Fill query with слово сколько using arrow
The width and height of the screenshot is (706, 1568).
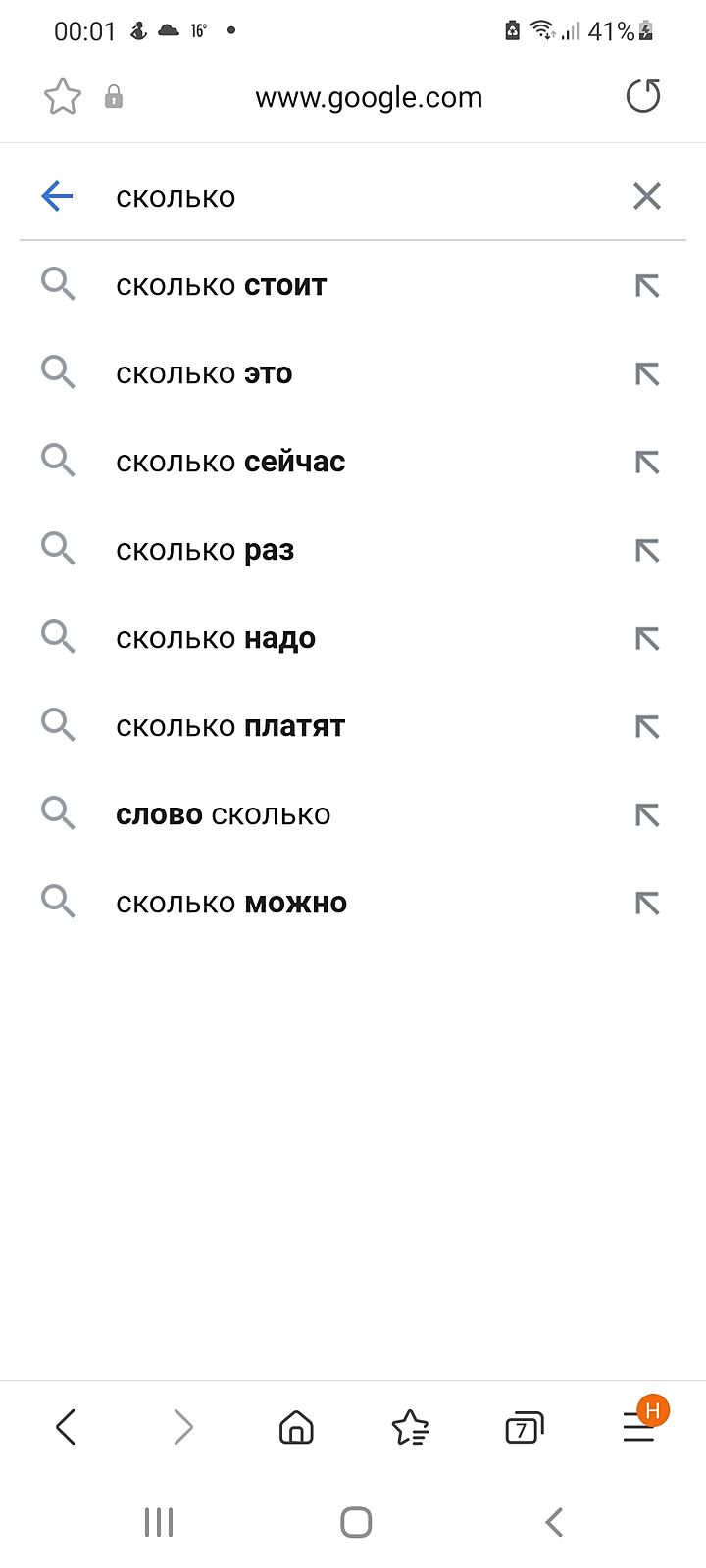pyautogui.click(x=647, y=815)
